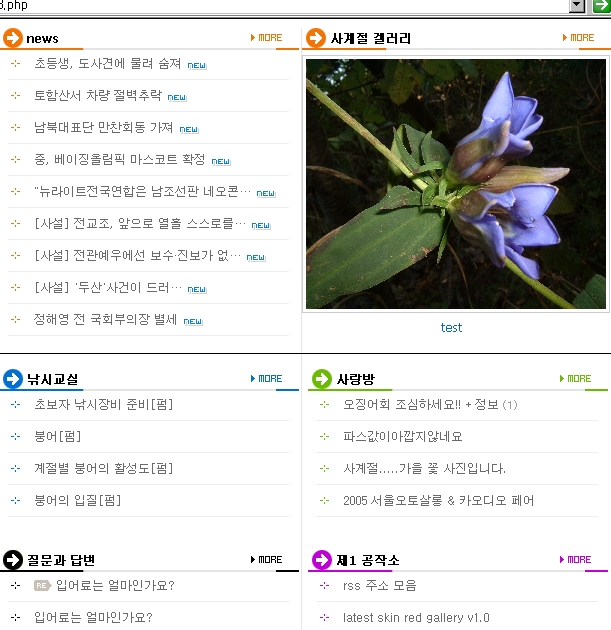Open latest skin red gallery v1.0 post

coord(416,618)
